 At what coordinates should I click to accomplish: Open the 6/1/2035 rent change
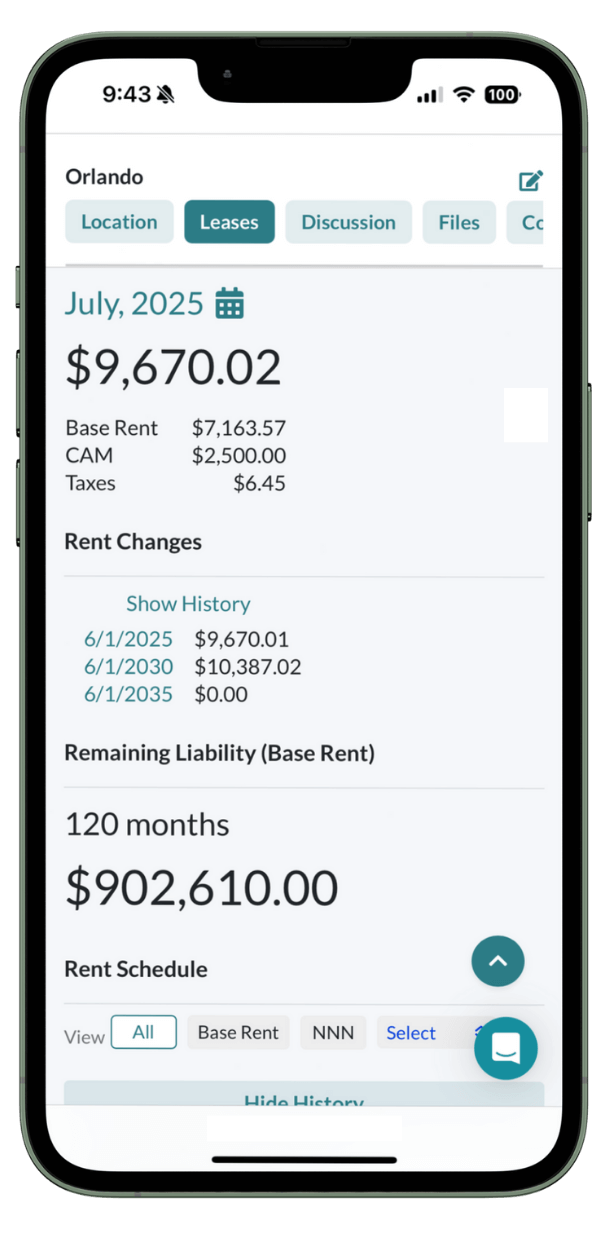[x=128, y=695]
